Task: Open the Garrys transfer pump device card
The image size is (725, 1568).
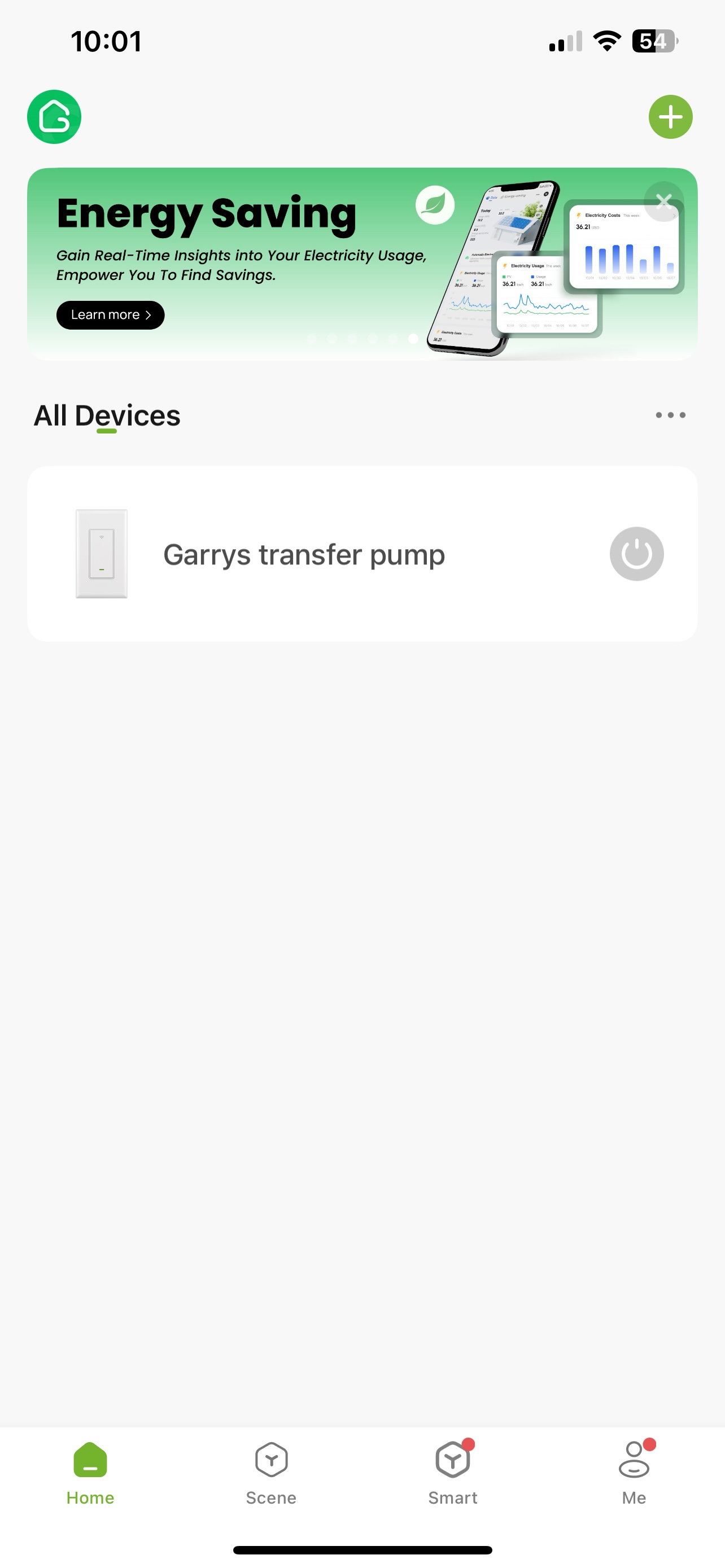Action: point(304,554)
